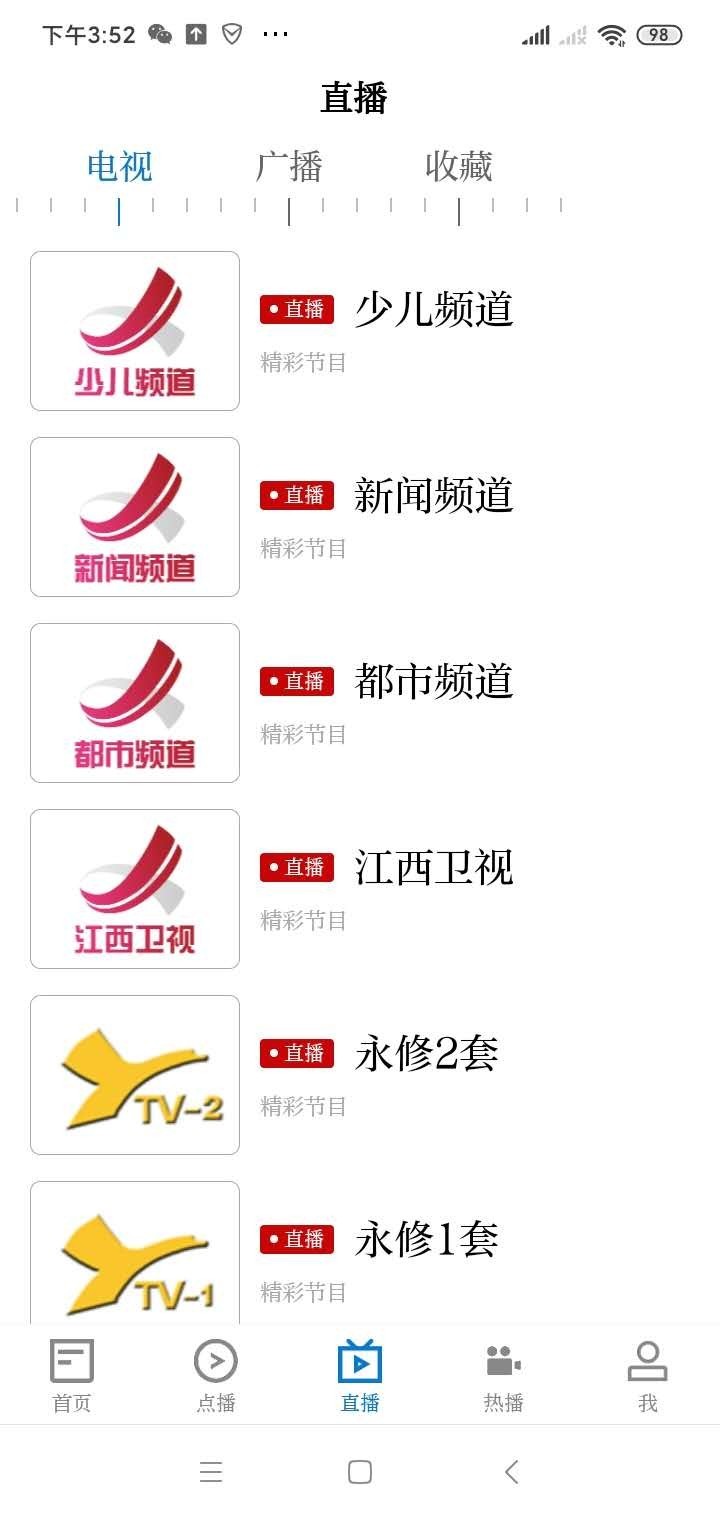Open the 收藏 favorites tab
The width and height of the screenshot is (720, 1520).
[459, 167]
